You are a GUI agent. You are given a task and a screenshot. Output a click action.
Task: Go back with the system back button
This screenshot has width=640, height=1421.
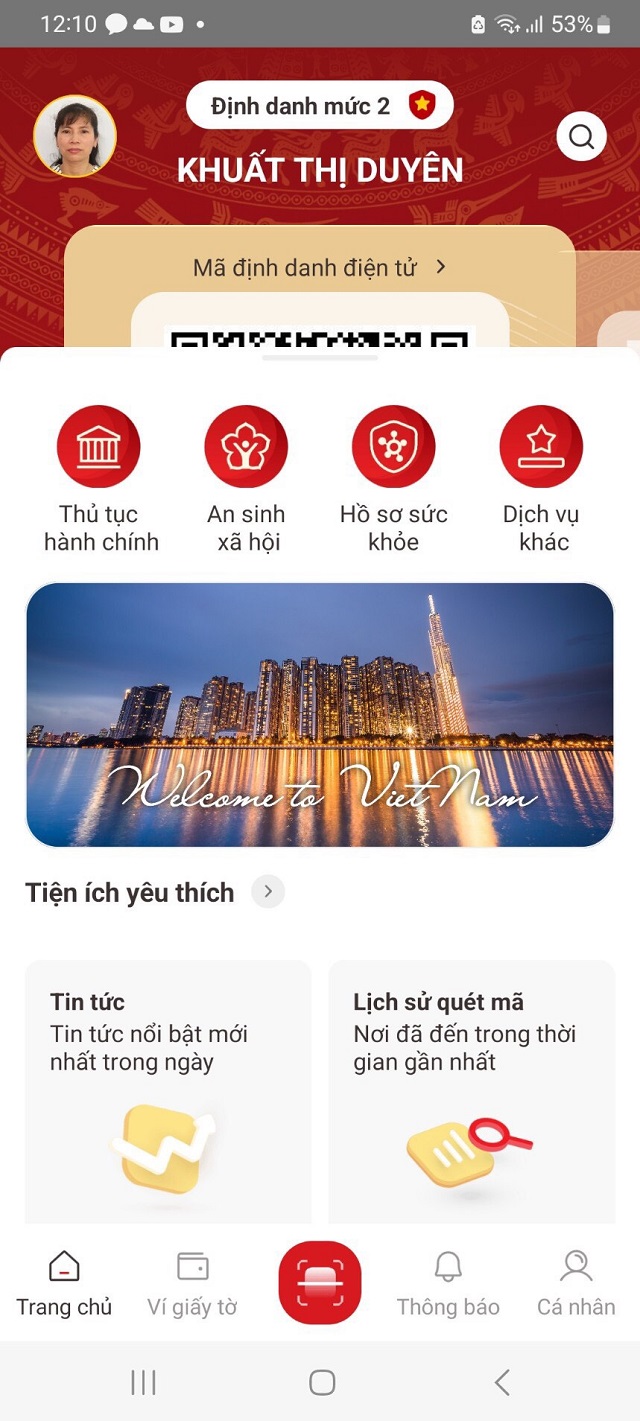(502, 1382)
